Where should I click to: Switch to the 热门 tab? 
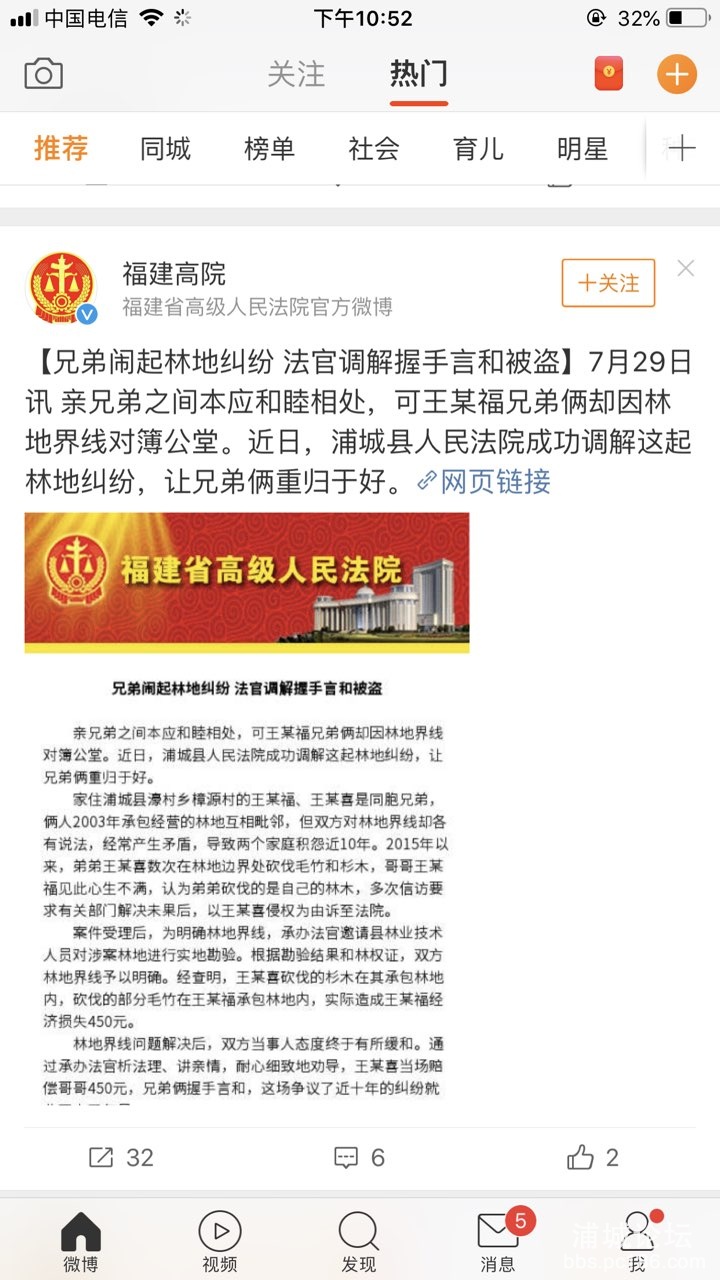pos(418,74)
